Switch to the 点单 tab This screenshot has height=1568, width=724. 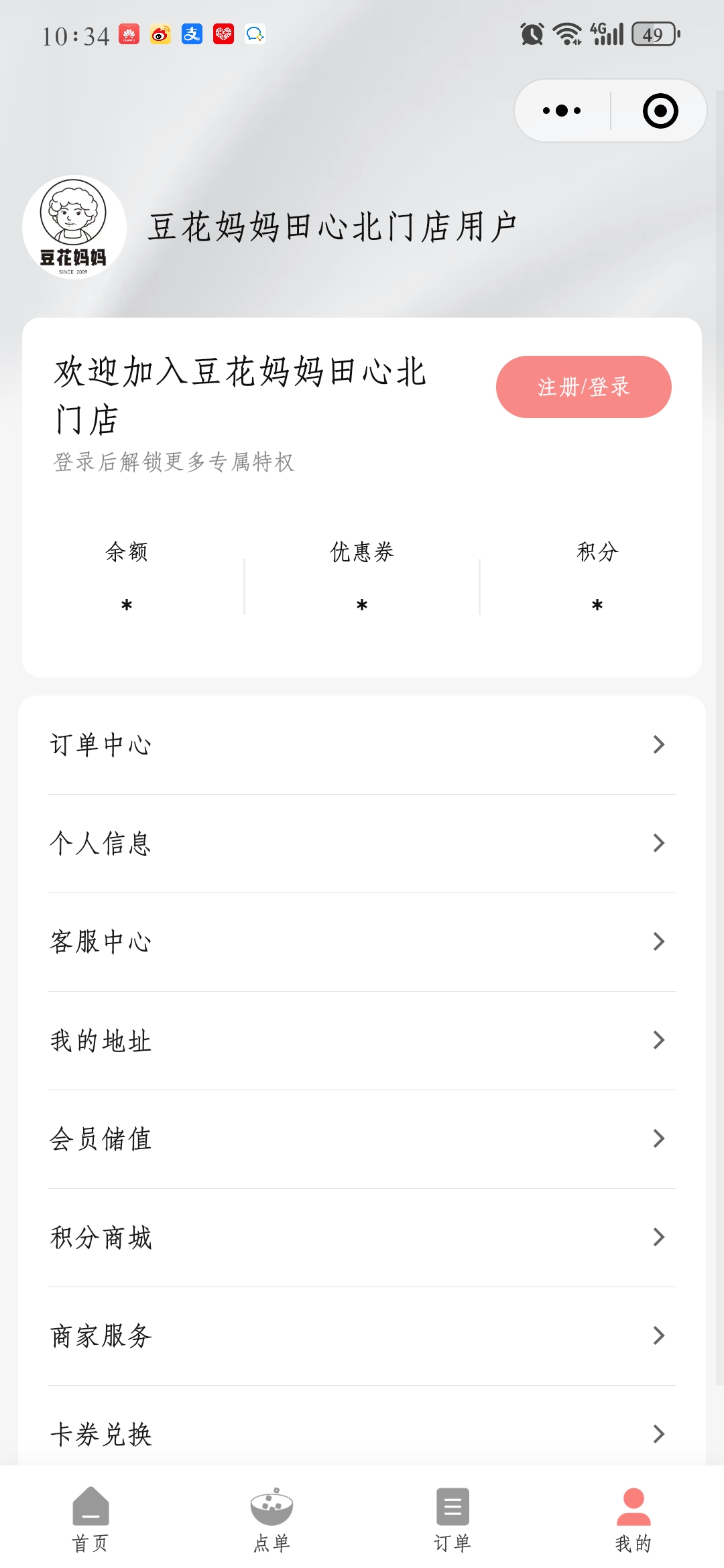[x=271, y=1519]
